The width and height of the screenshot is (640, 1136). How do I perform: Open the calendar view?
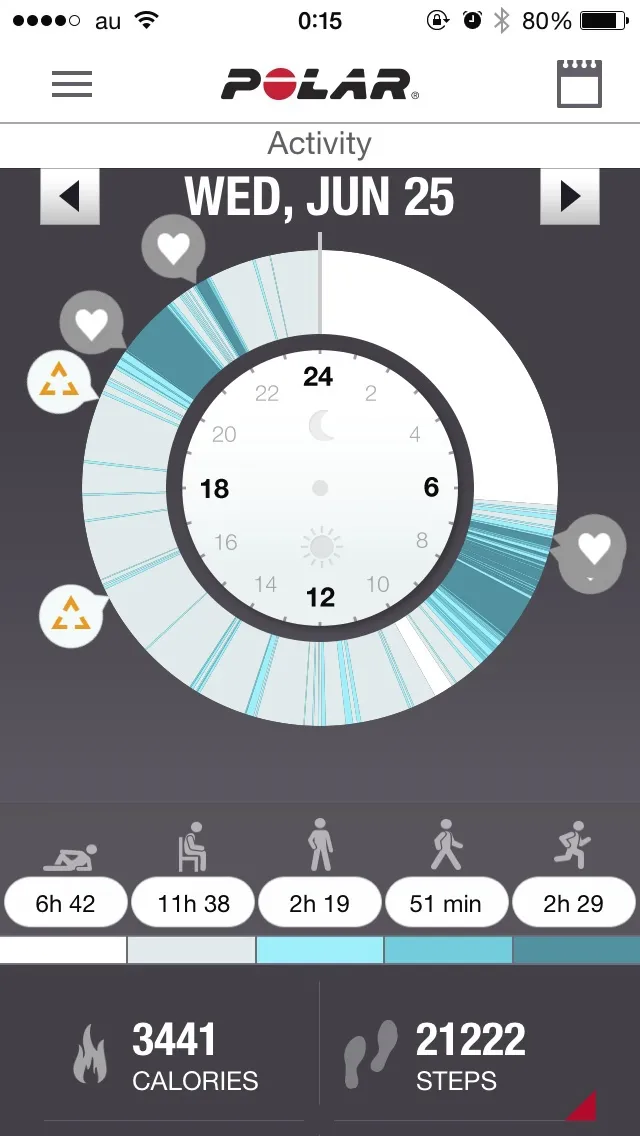(579, 84)
